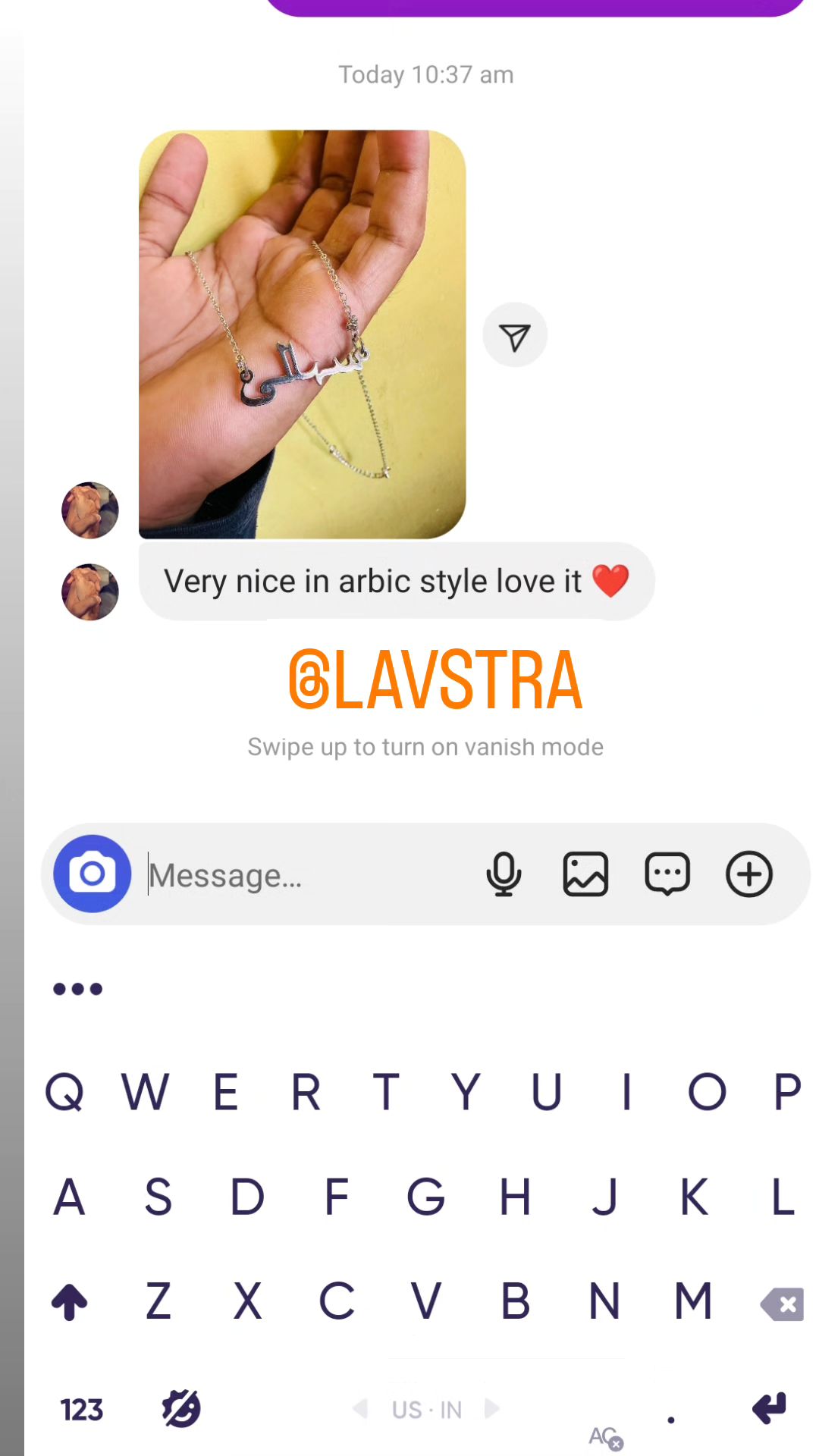This screenshot has width=819, height=1456.
Task: Open the keyboard's three-dot menu
Action: tap(77, 989)
